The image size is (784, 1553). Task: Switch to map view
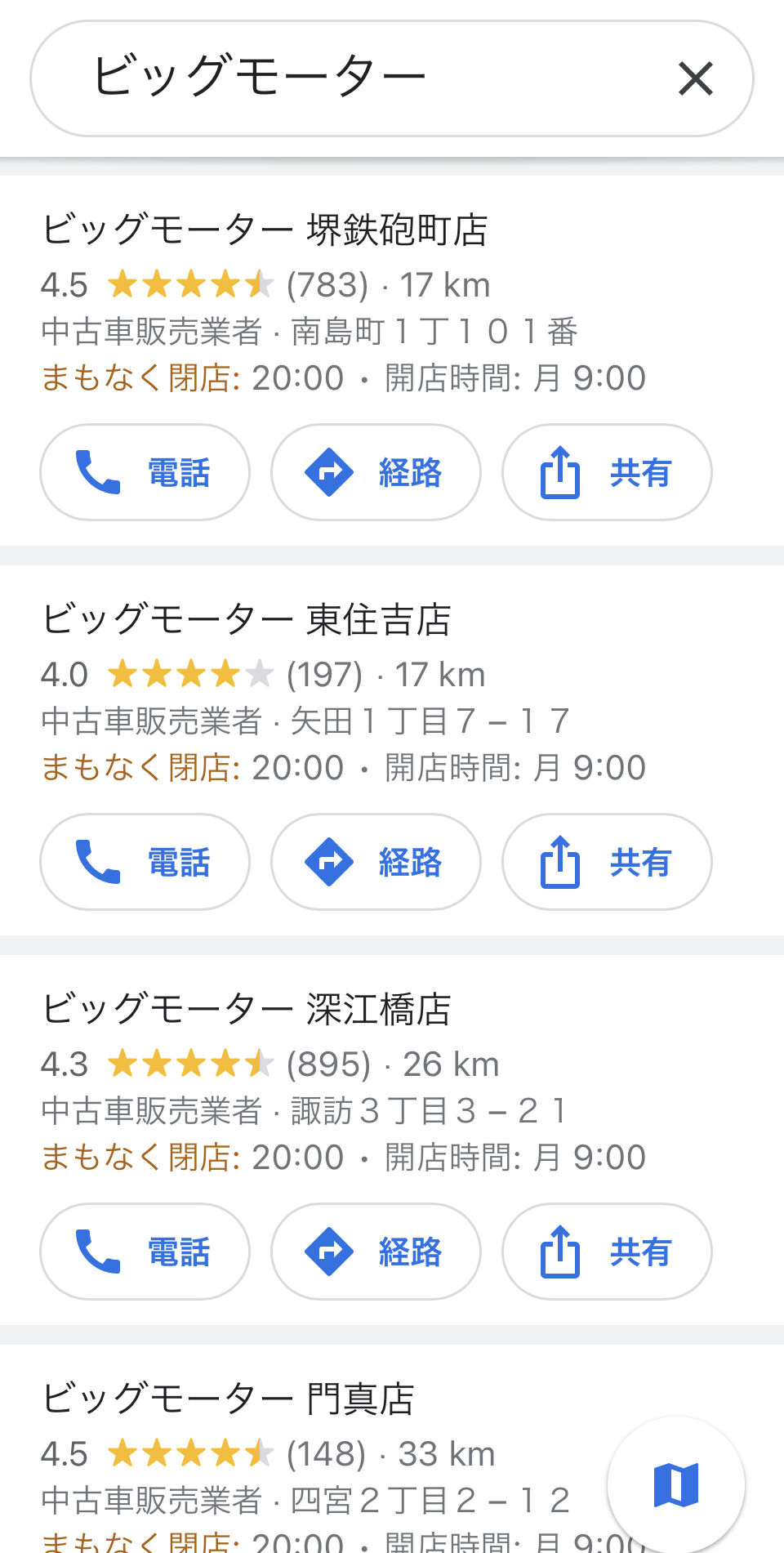click(676, 1484)
